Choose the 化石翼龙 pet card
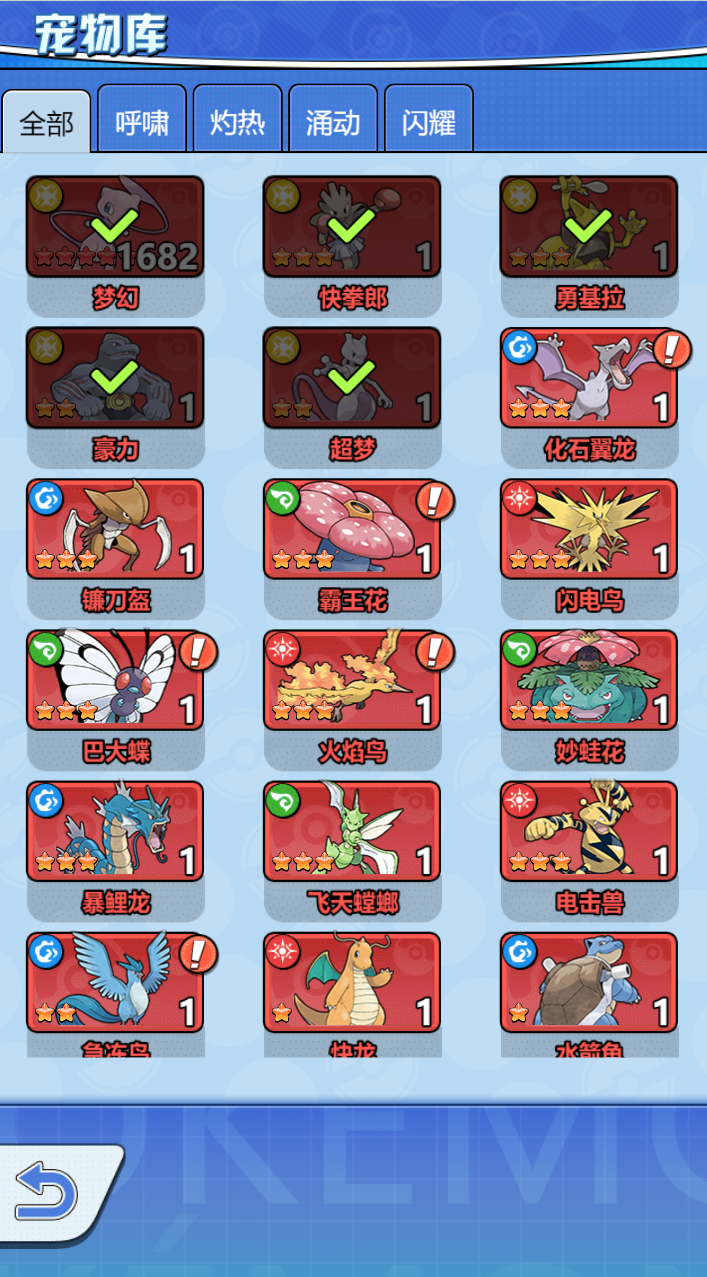707x1277 pixels. click(x=589, y=397)
